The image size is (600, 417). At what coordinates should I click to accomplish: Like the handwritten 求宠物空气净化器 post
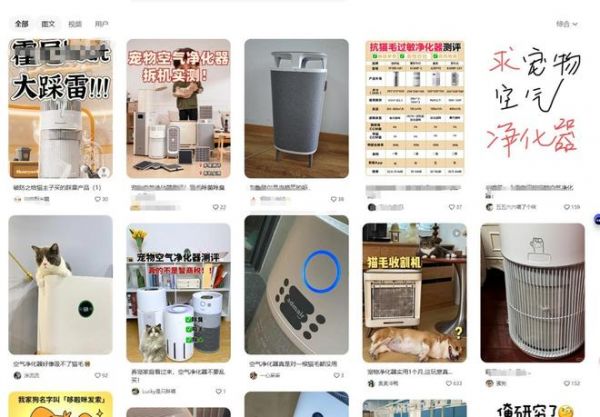pos(564,207)
